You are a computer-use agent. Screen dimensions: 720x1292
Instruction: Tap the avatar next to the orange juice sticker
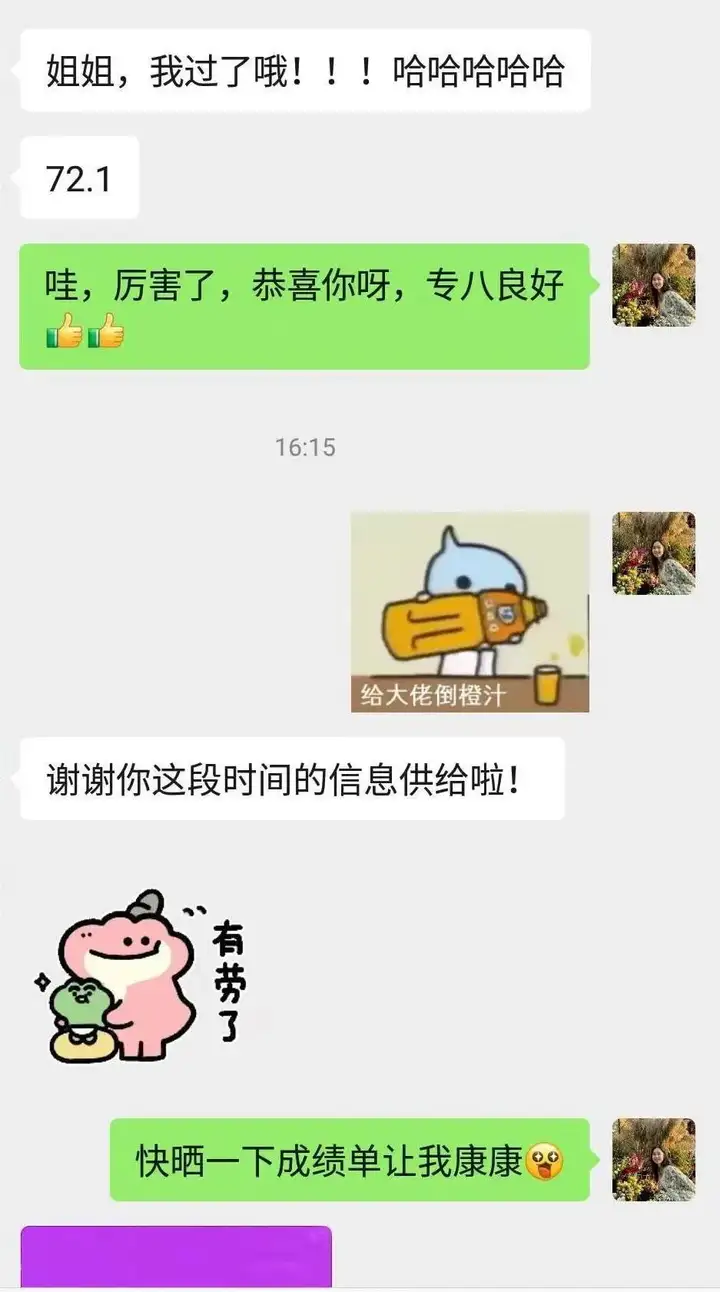click(x=653, y=553)
